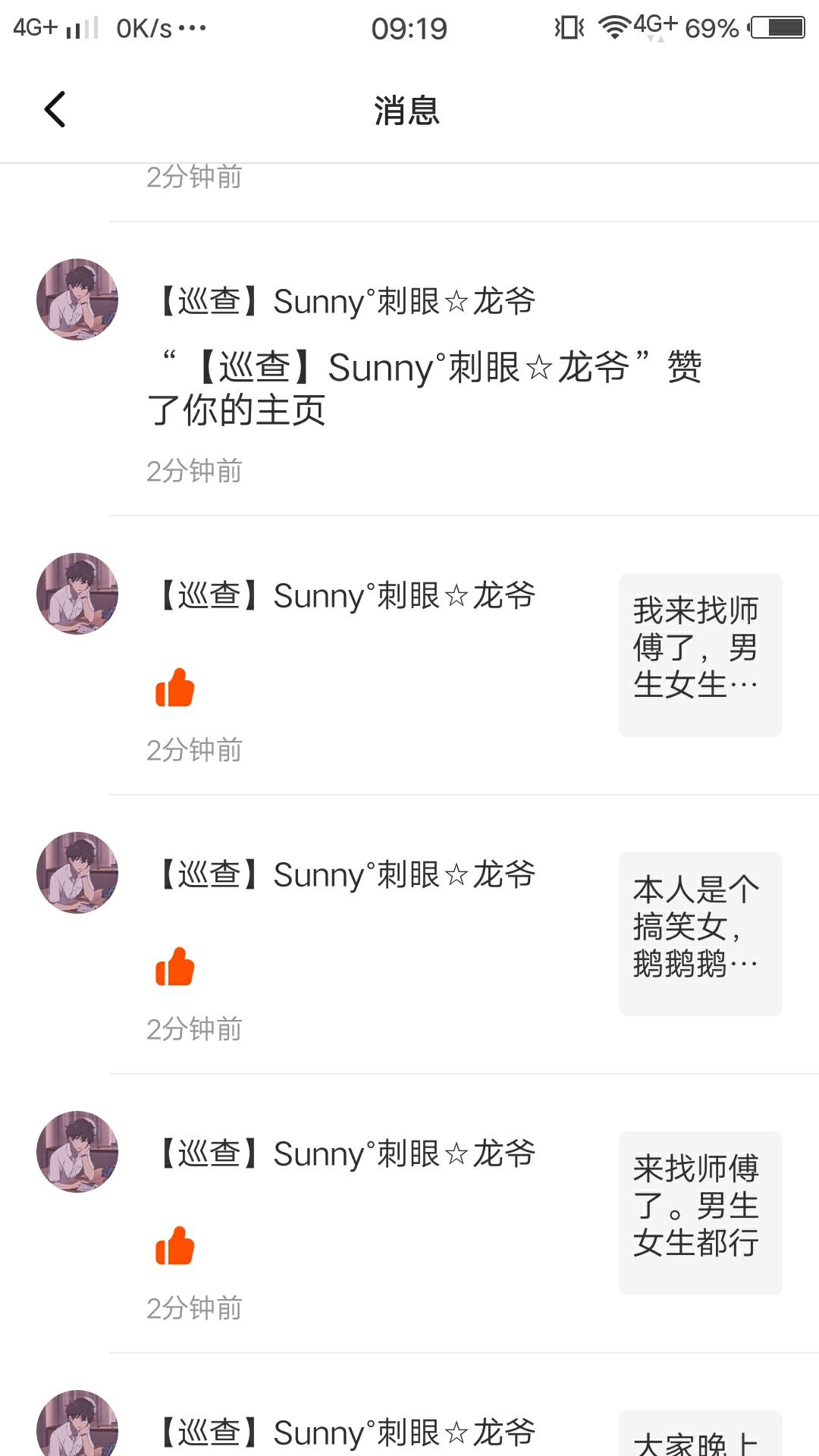Tap the avatar beside the 赞了你的主页 notification
This screenshot has height=1456, width=819.
click(x=77, y=300)
